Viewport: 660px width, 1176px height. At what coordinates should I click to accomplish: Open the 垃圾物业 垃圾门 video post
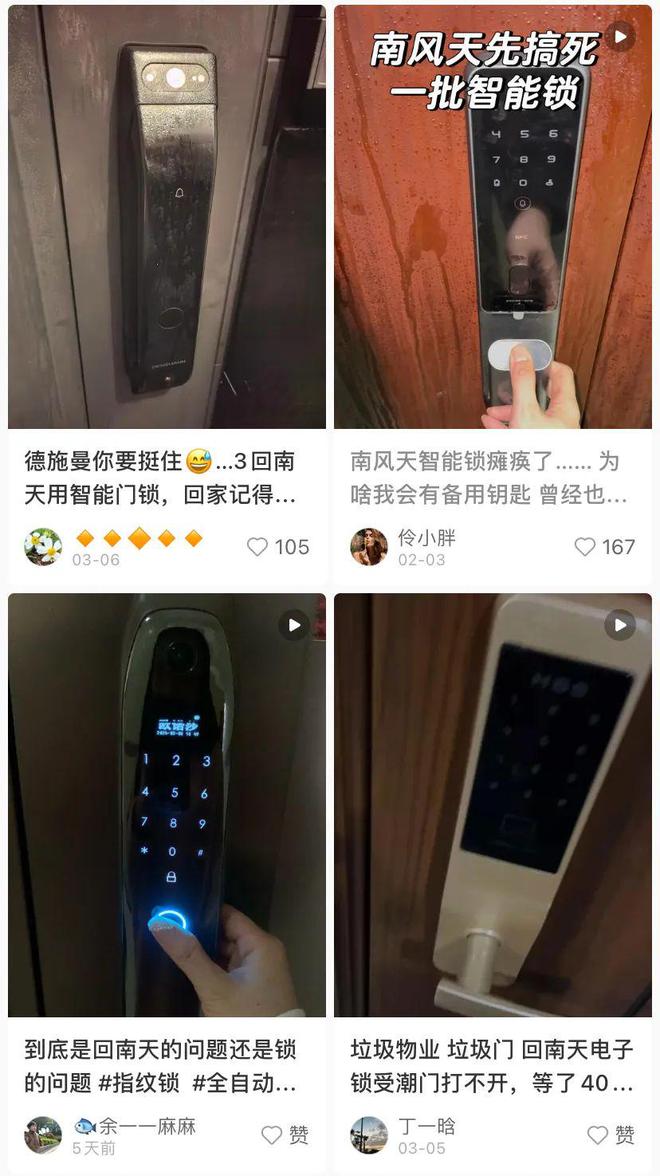pos(493,805)
